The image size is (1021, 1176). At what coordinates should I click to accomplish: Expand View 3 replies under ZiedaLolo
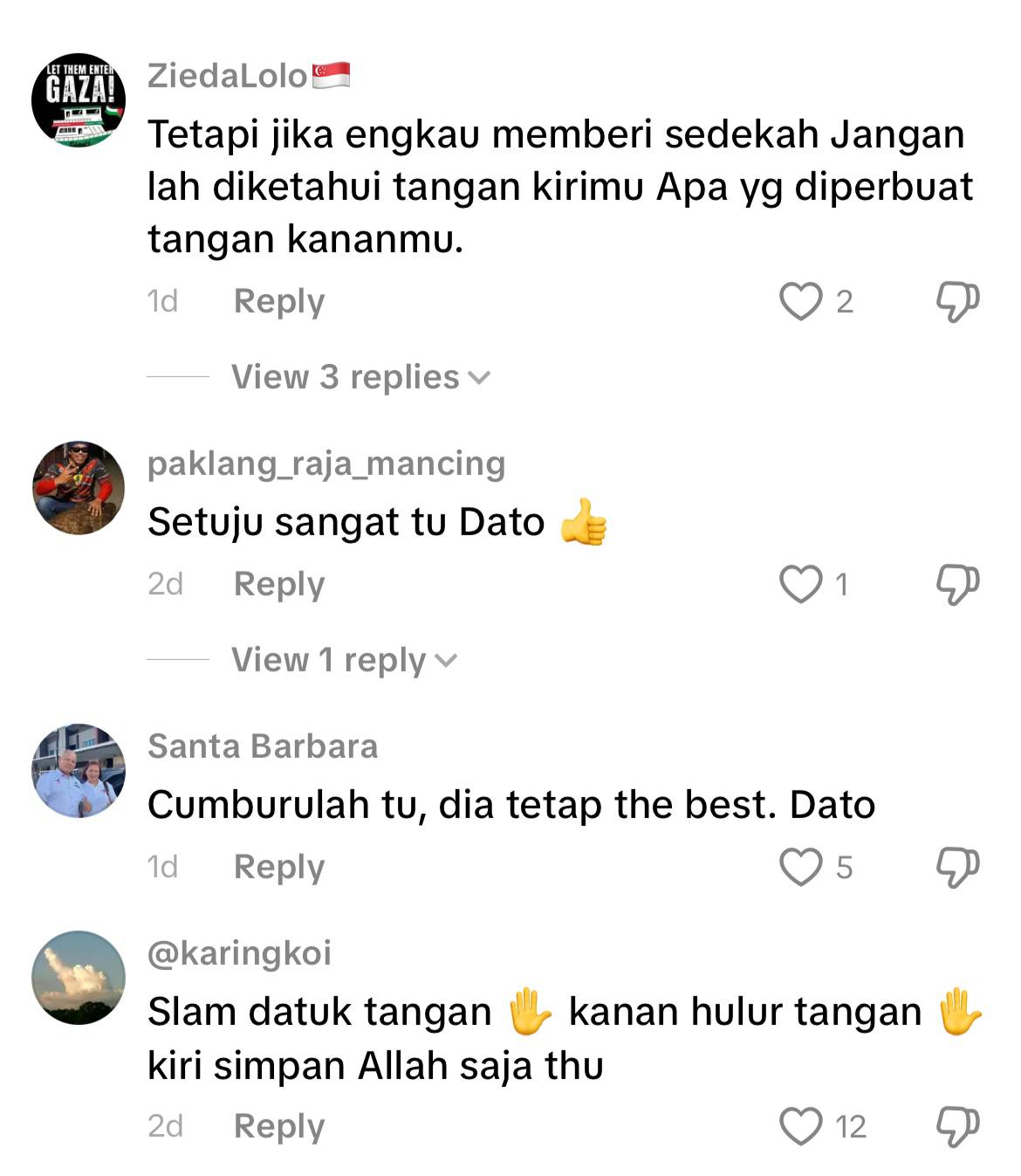pyautogui.click(x=360, y=377)
